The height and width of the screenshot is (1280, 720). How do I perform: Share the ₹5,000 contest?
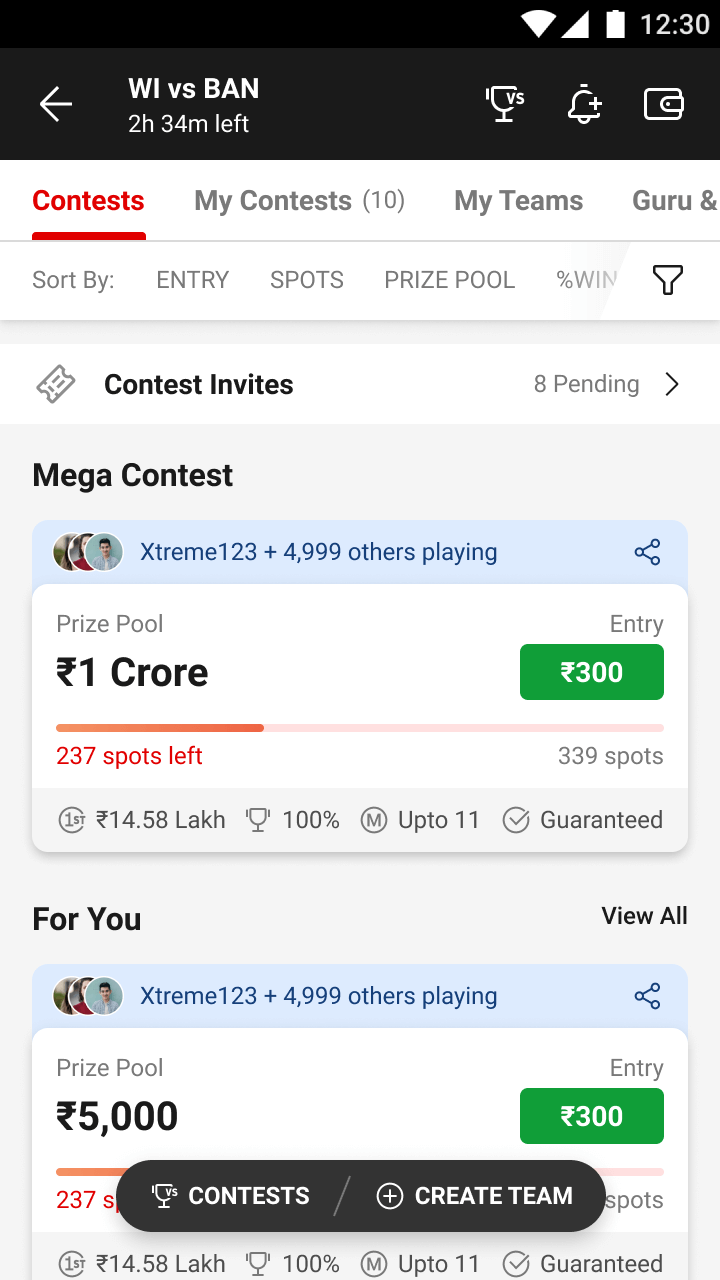pyautogui.click(x=647, y=996)
